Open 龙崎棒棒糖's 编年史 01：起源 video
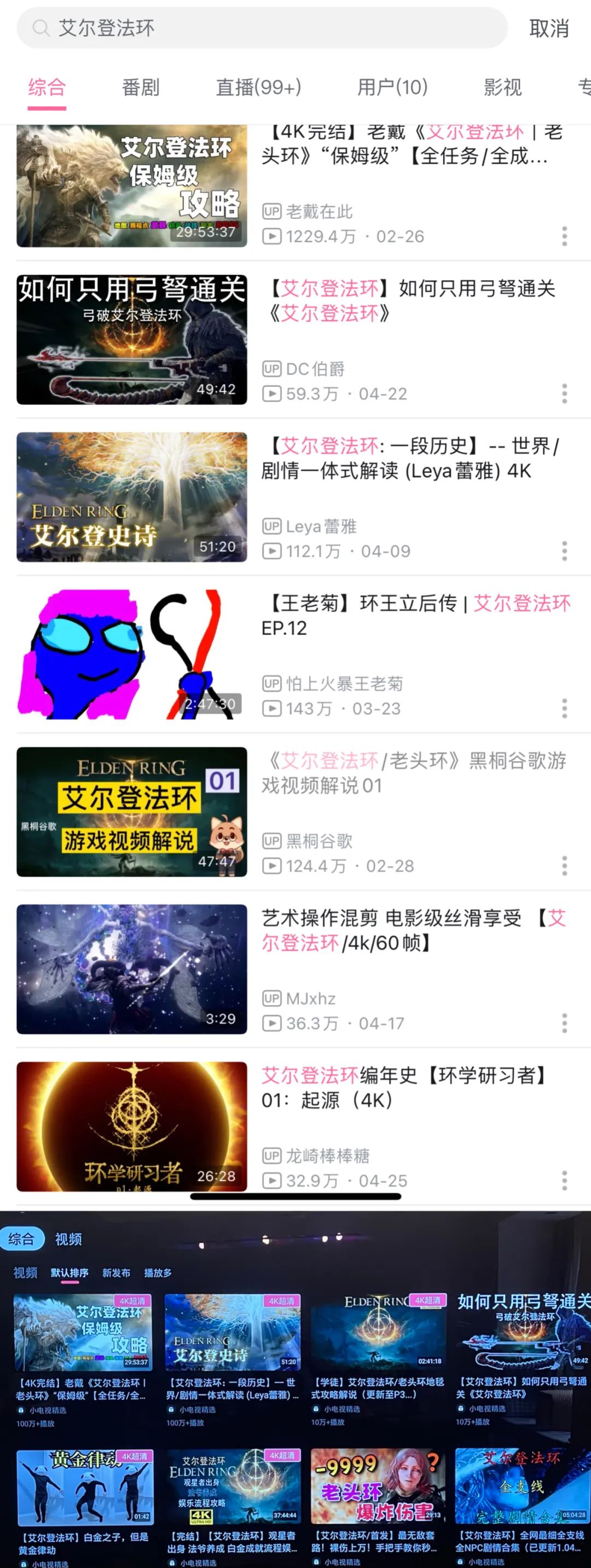This screenshot has height=1568, width=591. [x=131, y=1126]
